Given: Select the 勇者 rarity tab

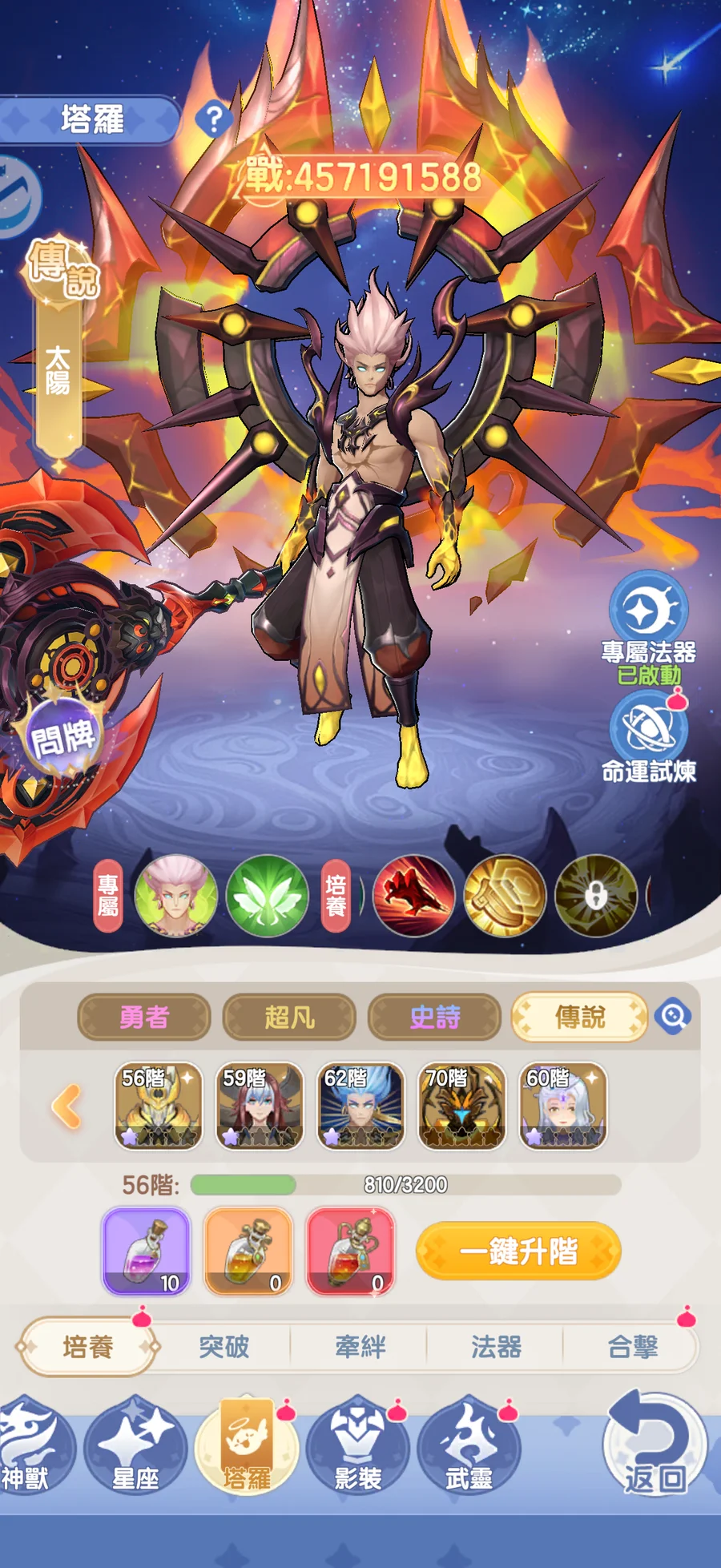Looking at the screenshot, I should point(144,1018).
